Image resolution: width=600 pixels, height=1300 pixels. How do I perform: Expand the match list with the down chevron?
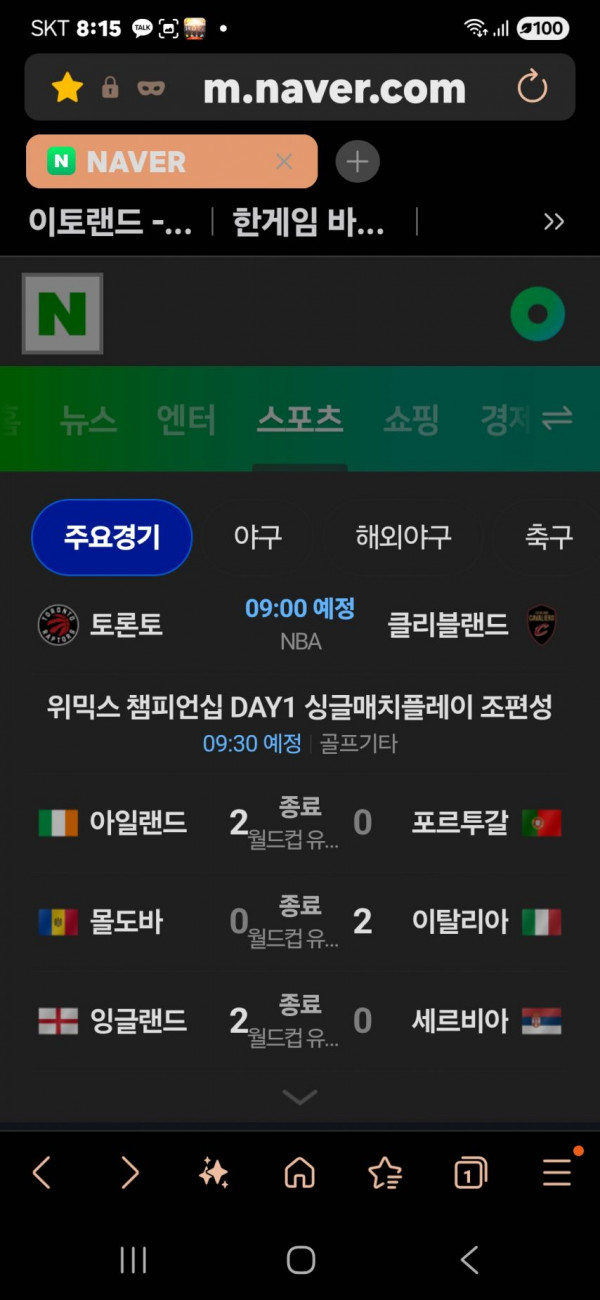300,1097
